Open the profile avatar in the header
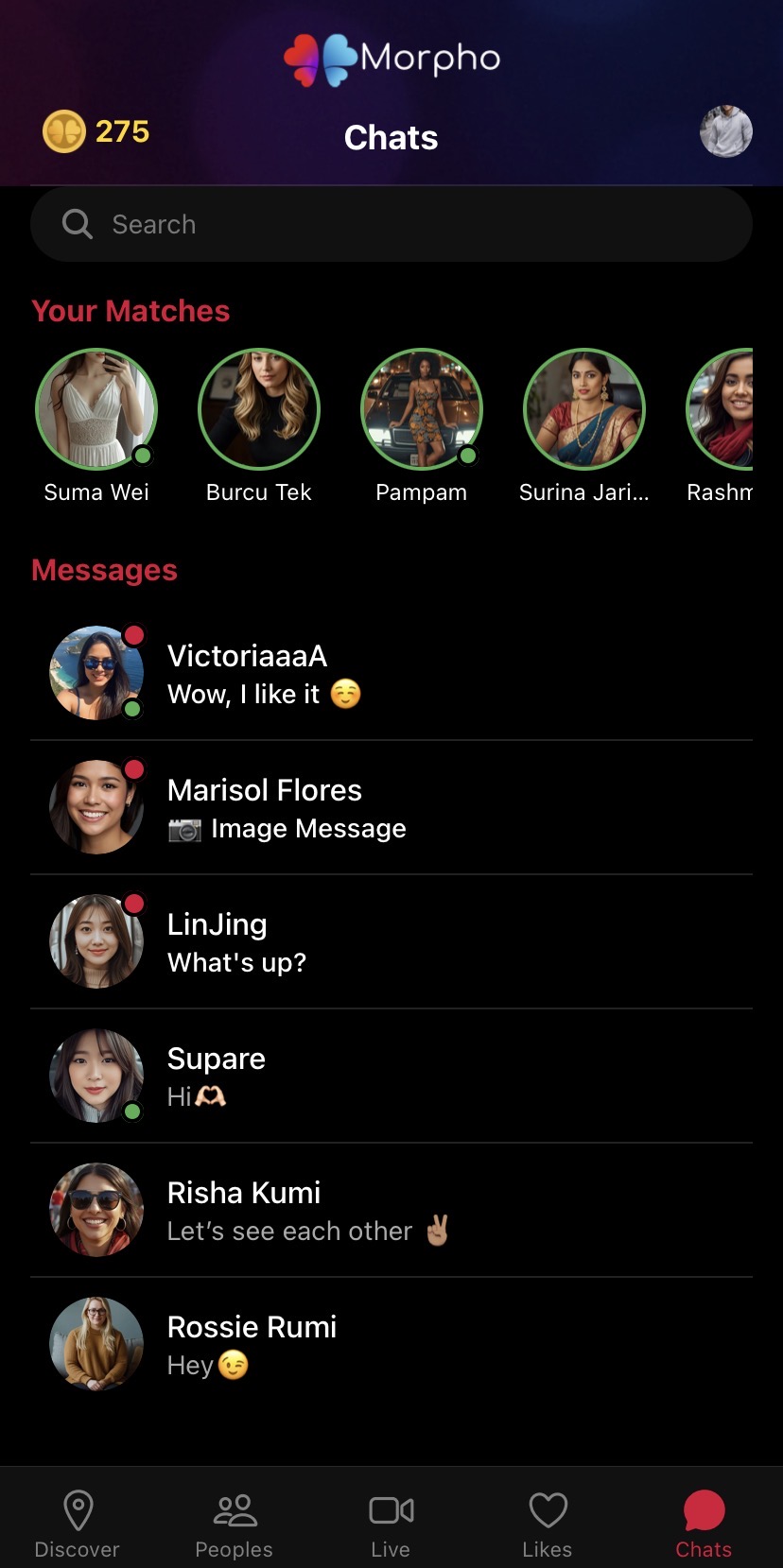Viewport: 783px width, 1568px height. coord(725,131)
